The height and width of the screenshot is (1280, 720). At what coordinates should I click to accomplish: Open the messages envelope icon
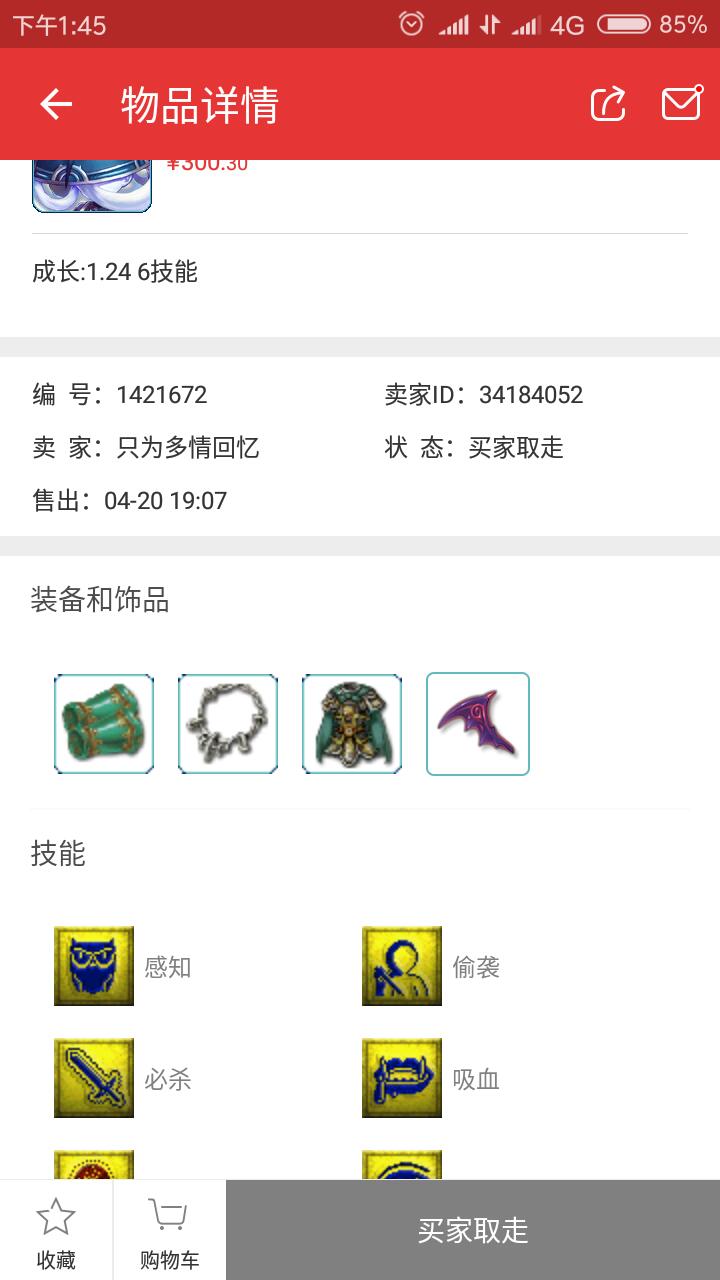682,104
